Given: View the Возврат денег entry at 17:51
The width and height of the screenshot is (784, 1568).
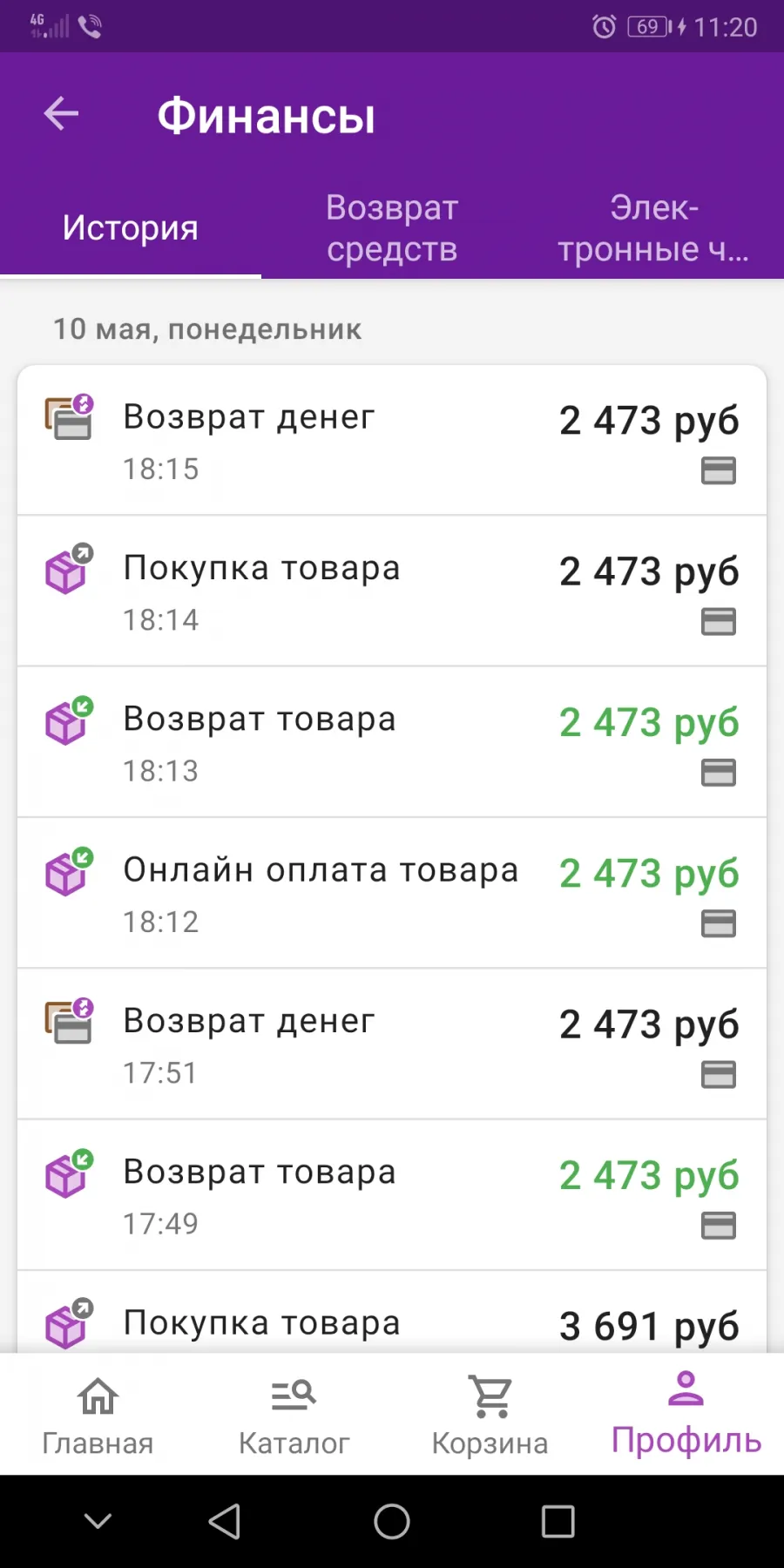Looking at the screenshot, I should [392, 1044].
